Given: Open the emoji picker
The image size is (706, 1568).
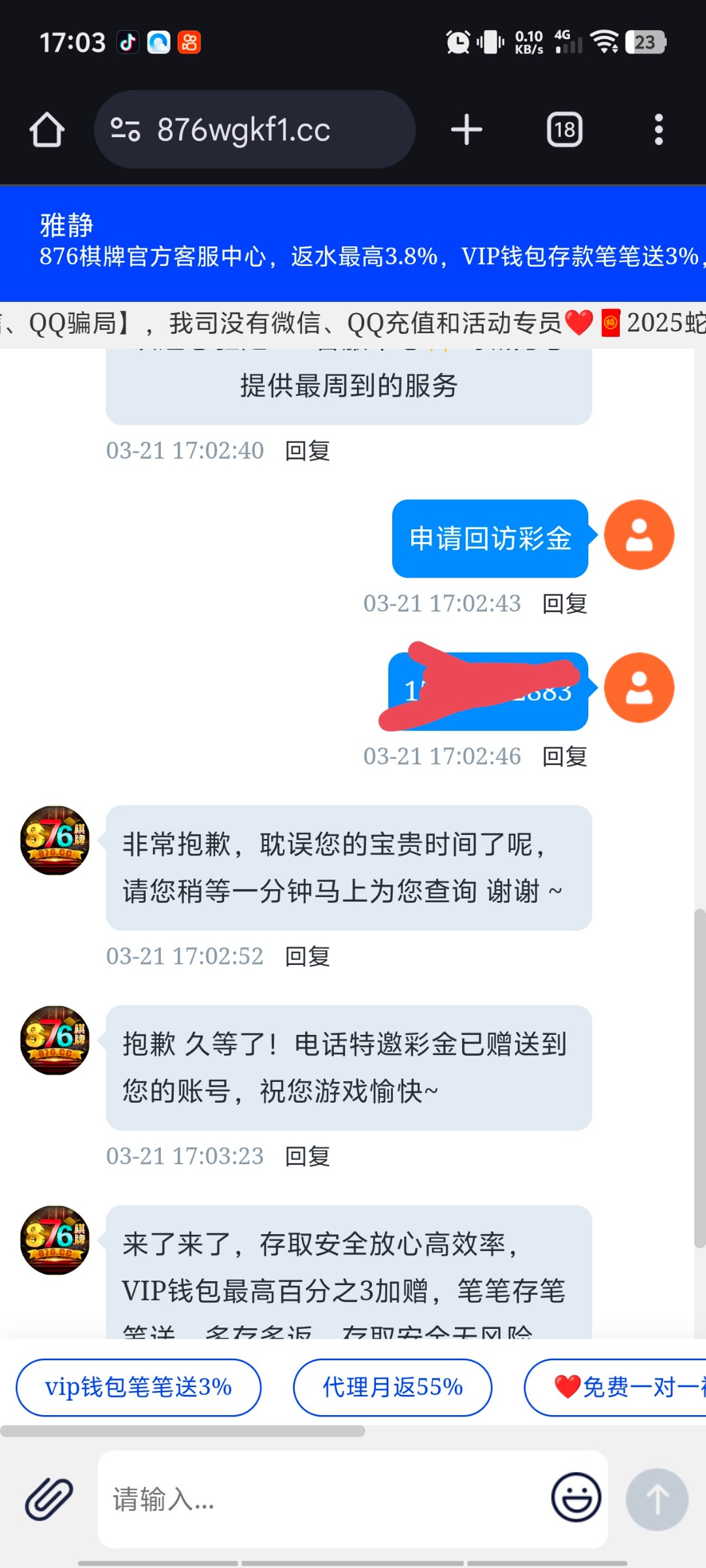Looking at the screenshot, I should 576,1497.
